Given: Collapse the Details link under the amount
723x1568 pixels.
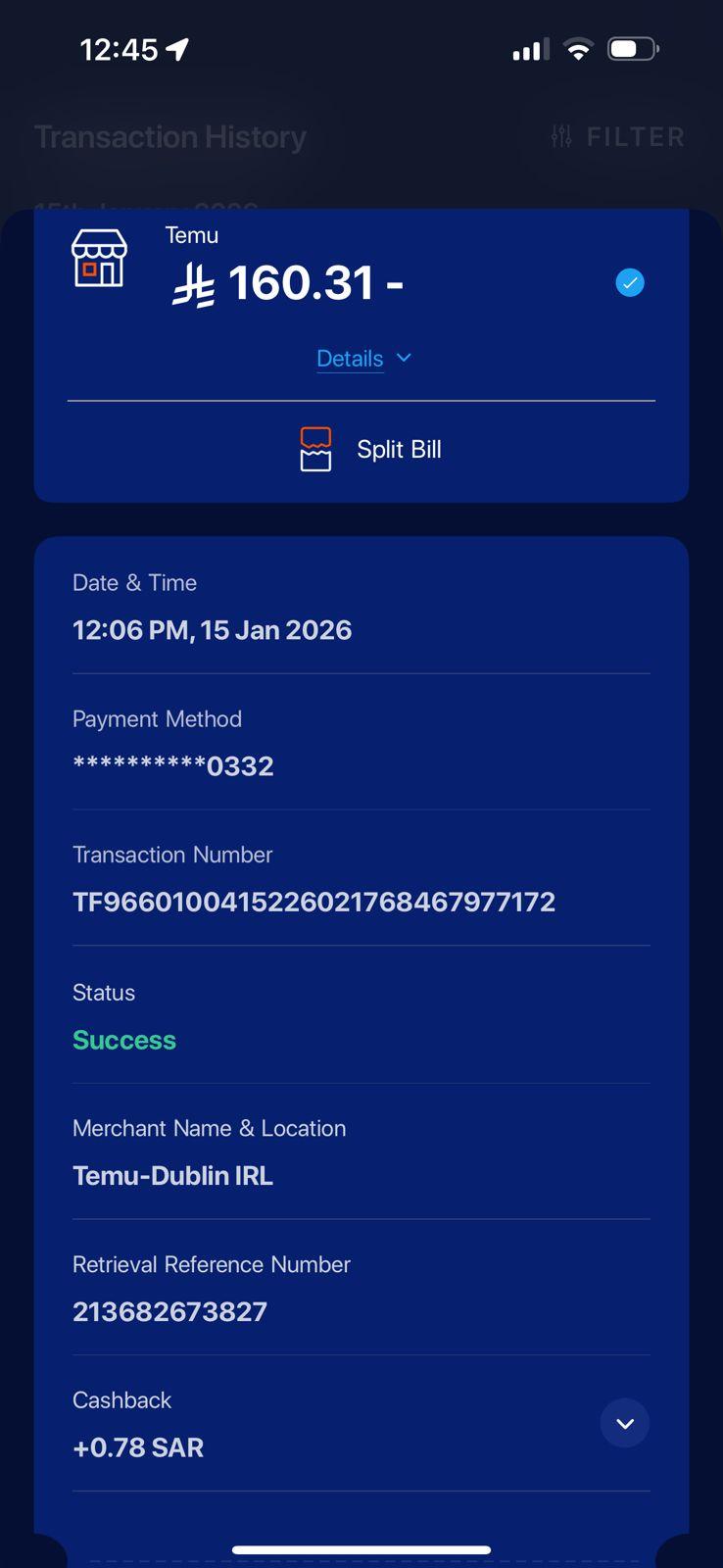Looking at the screenshot, I should point(362,359).
